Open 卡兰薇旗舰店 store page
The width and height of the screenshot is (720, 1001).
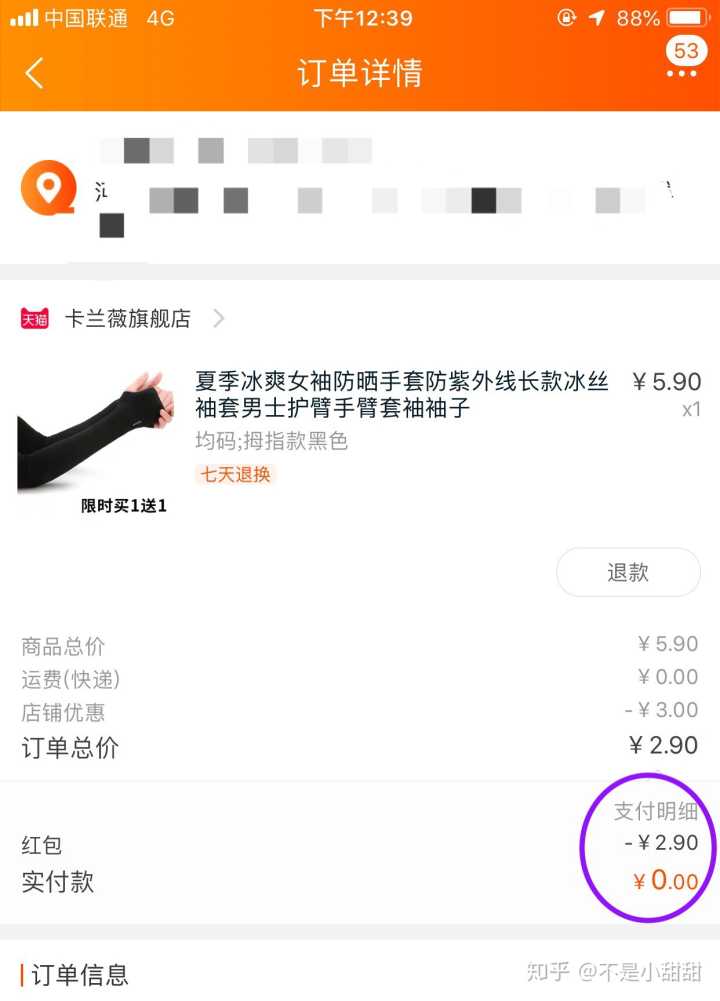tap(128, 319)
